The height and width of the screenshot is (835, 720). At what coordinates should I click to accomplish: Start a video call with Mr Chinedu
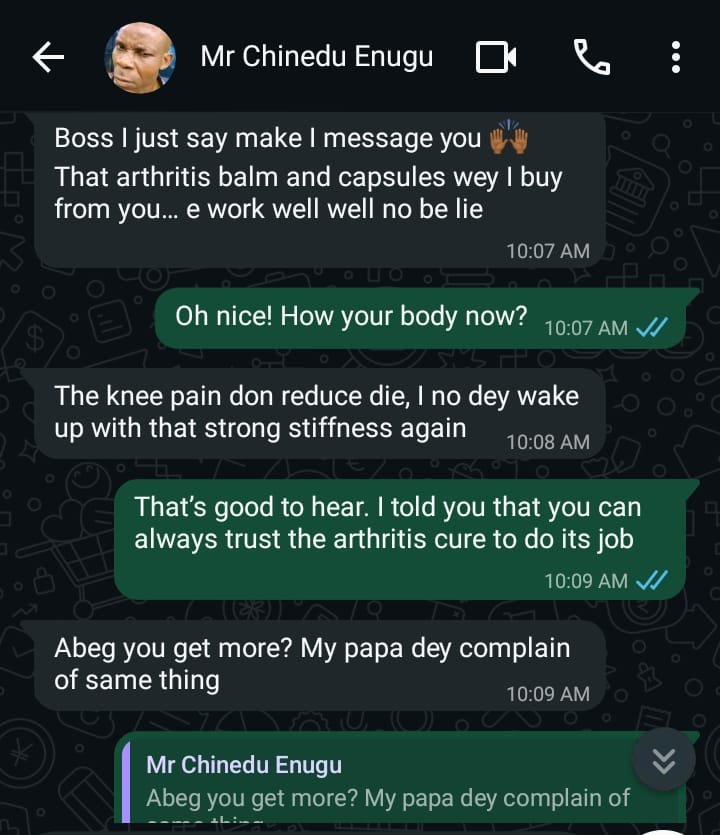pos(496,58)
